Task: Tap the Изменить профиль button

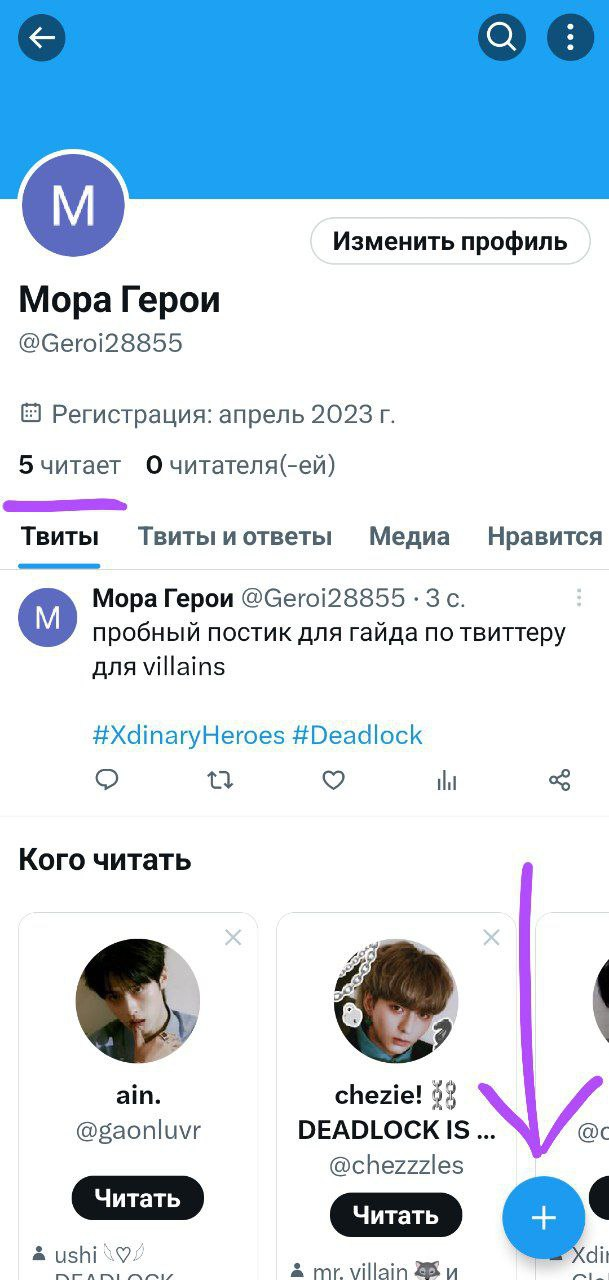Action: pyautogui.click(x=450, y=241)
